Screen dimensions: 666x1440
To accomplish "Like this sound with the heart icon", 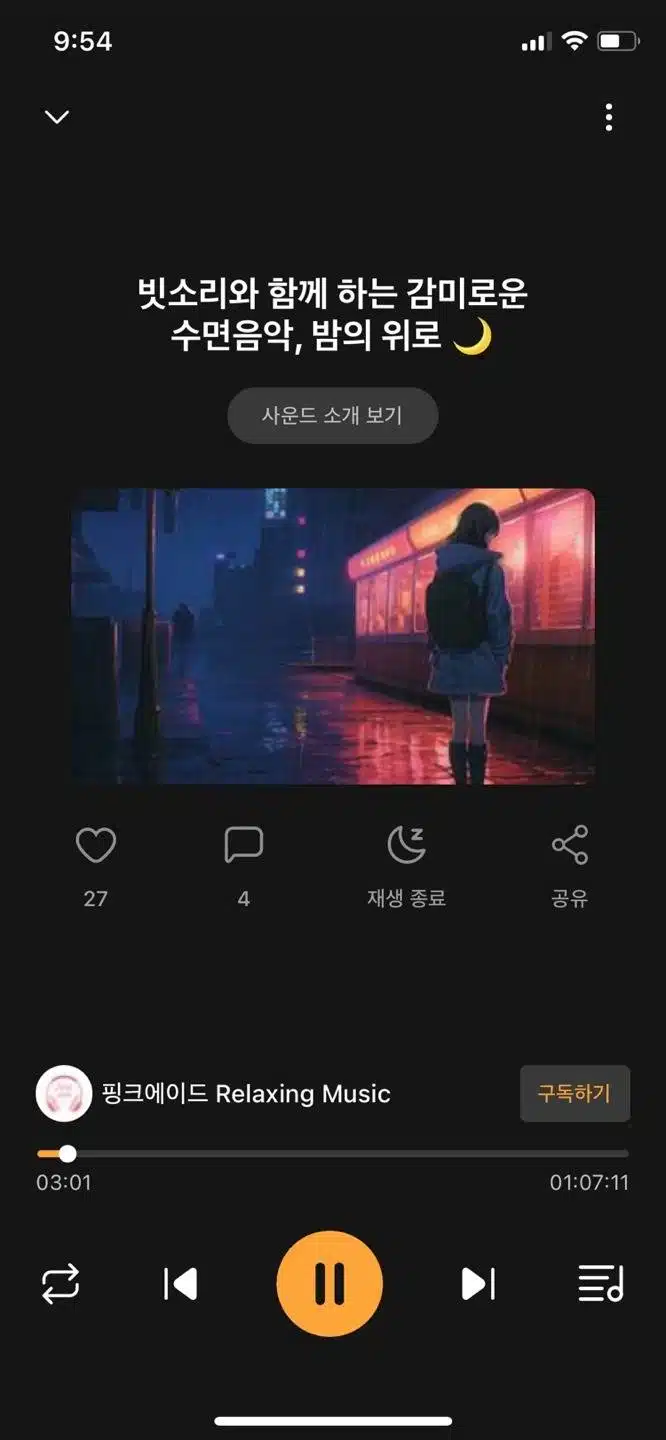I will click(x=96, y=846).
